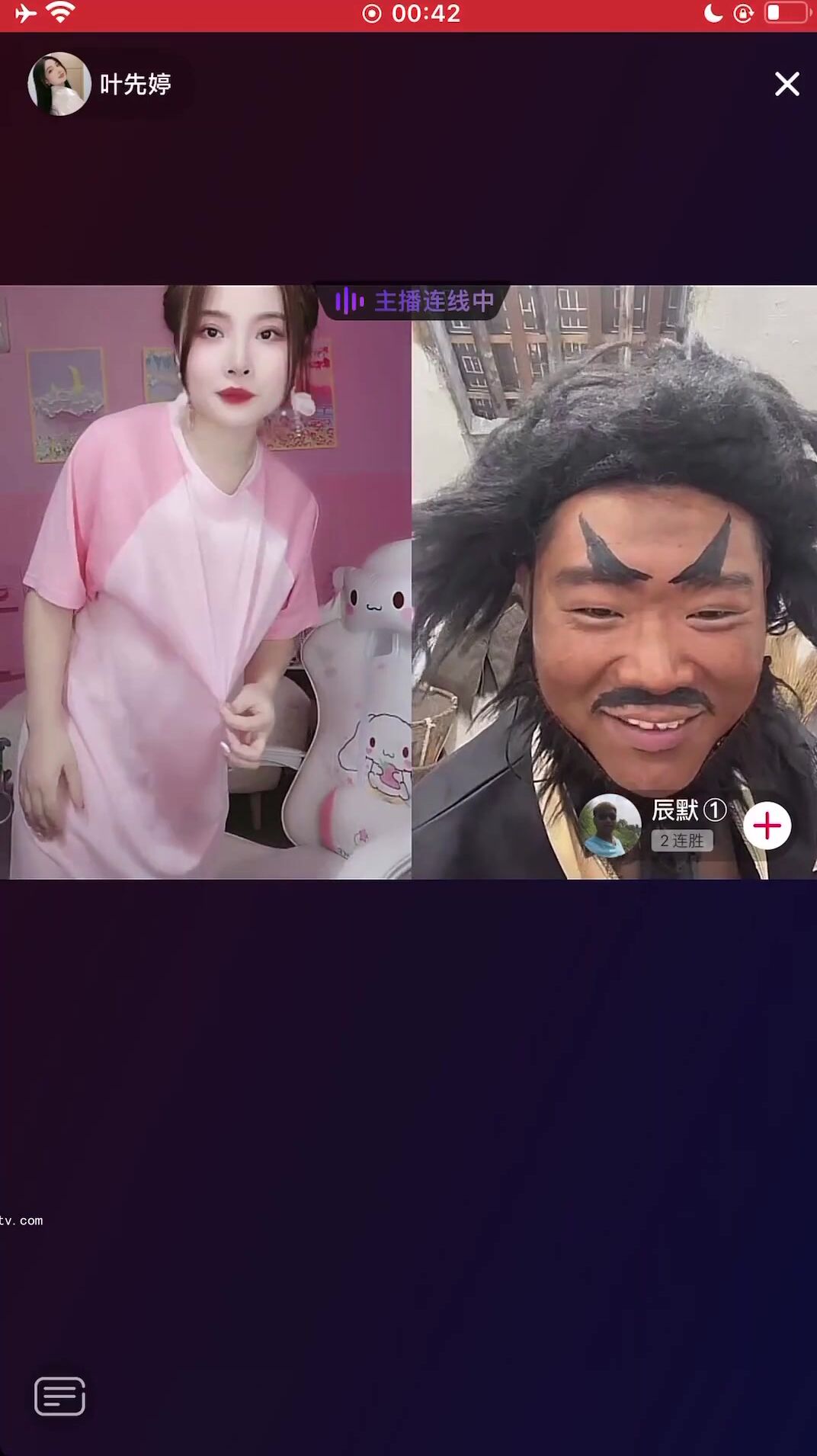Follow streamer 辰默 with plus button
The width and height of the screenshot is (817, 1456).
767,826
